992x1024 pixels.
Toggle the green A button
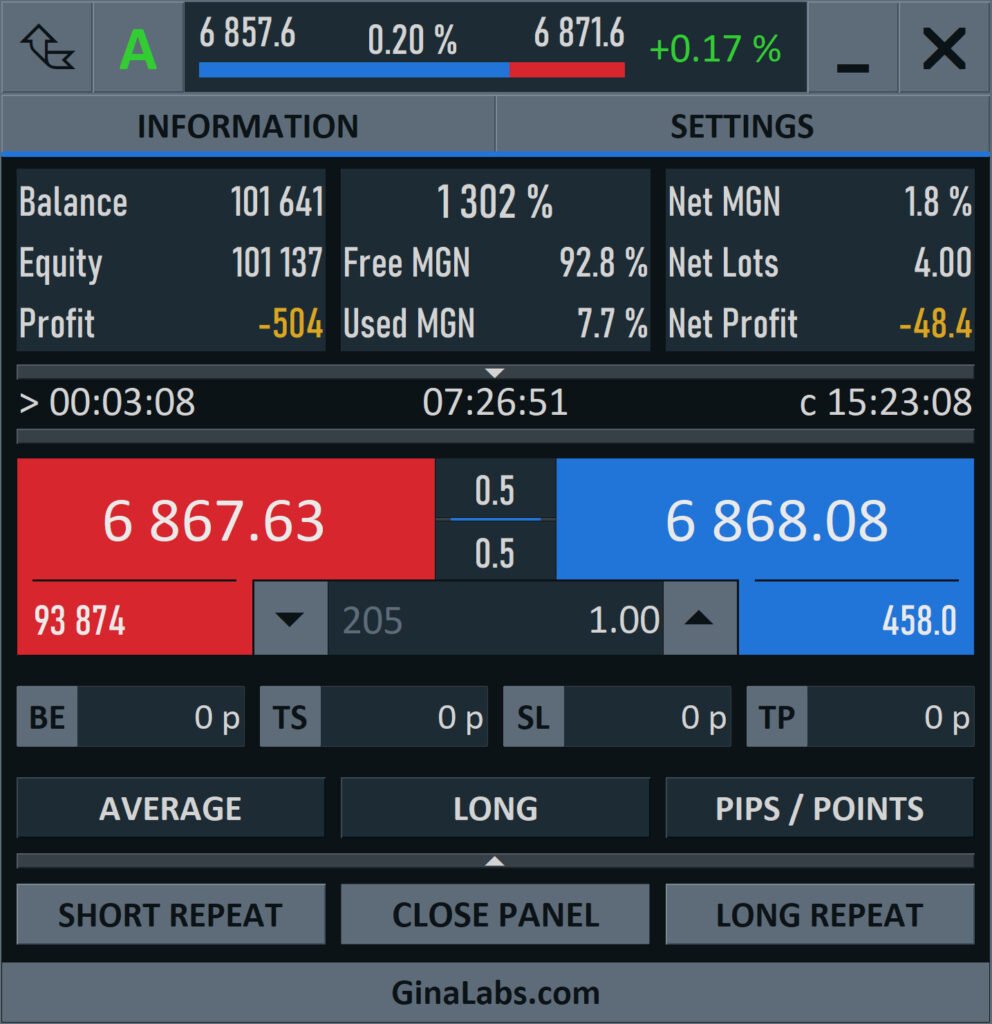[138, 48]
